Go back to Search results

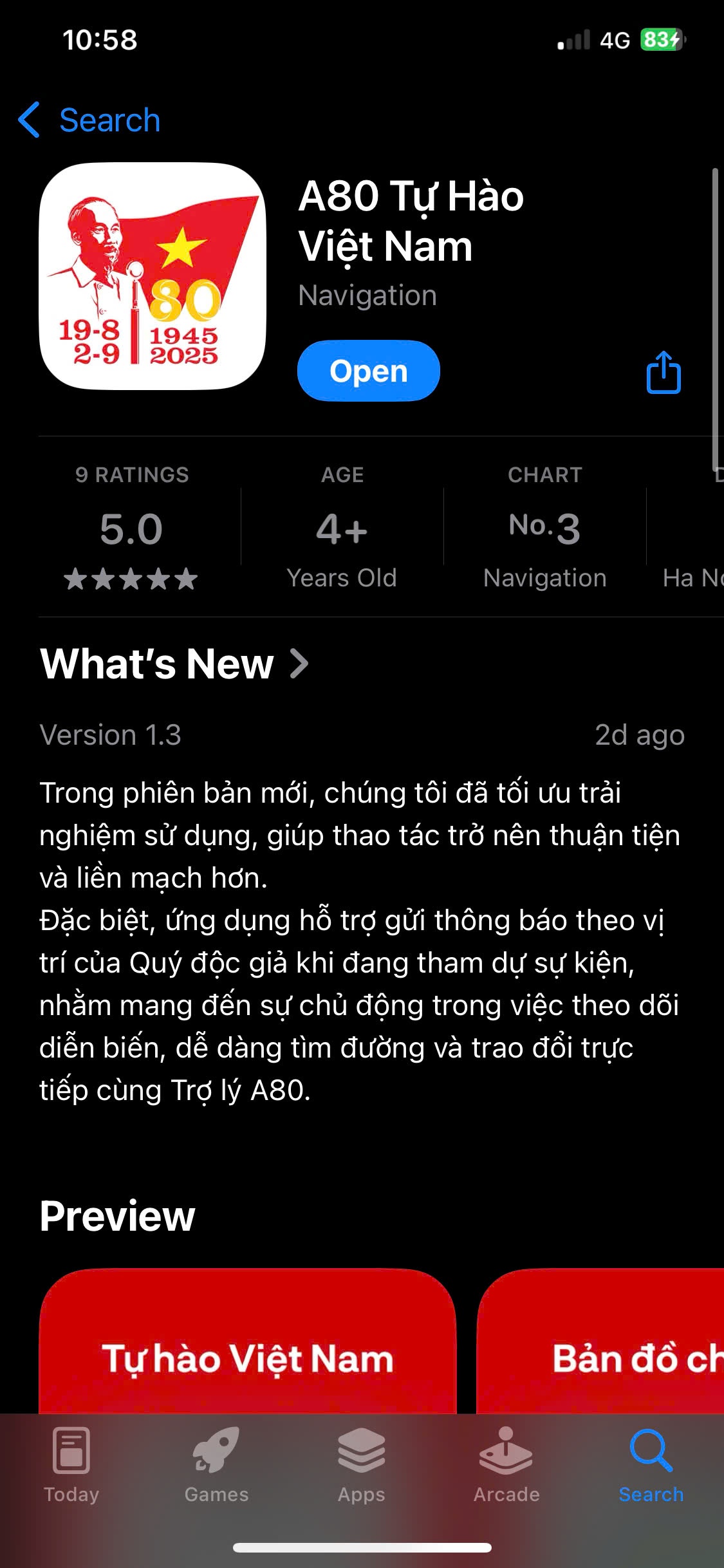coord(90,120)
